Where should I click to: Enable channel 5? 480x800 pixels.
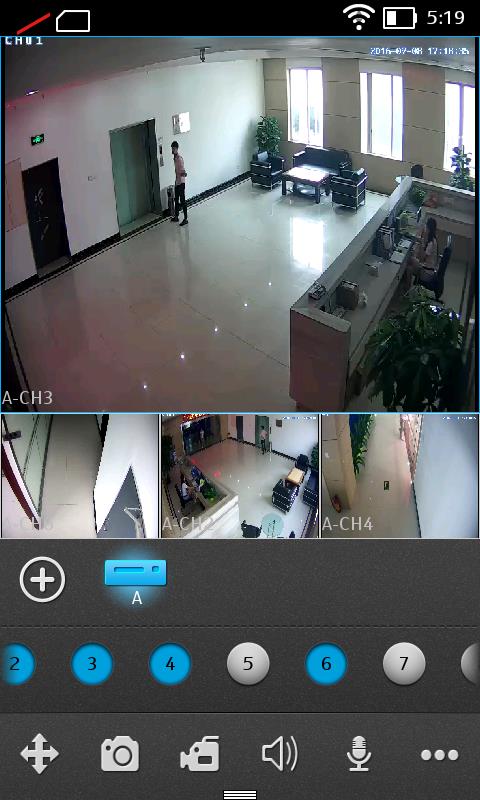point(248,663)
